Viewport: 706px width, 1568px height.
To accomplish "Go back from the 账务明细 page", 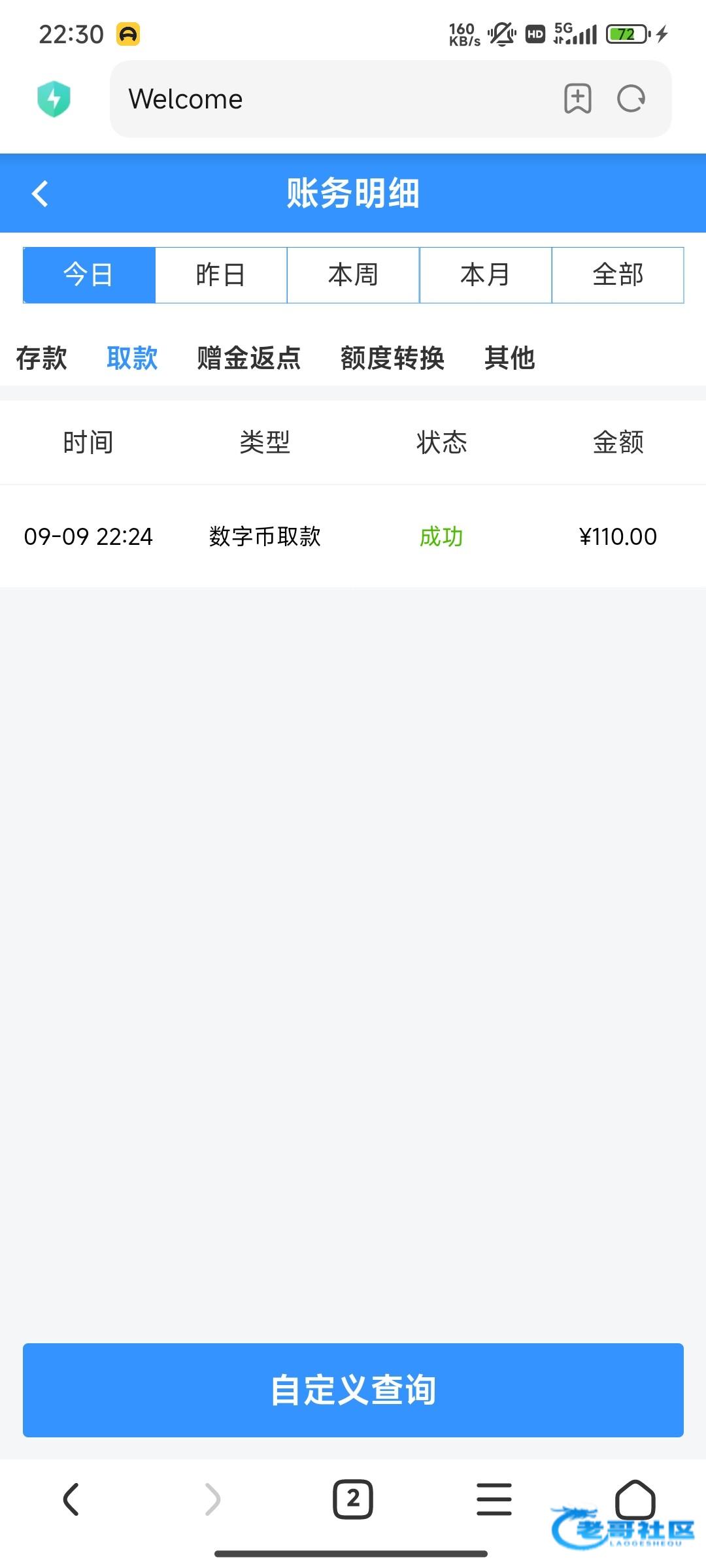I will [x=41, y=193].
